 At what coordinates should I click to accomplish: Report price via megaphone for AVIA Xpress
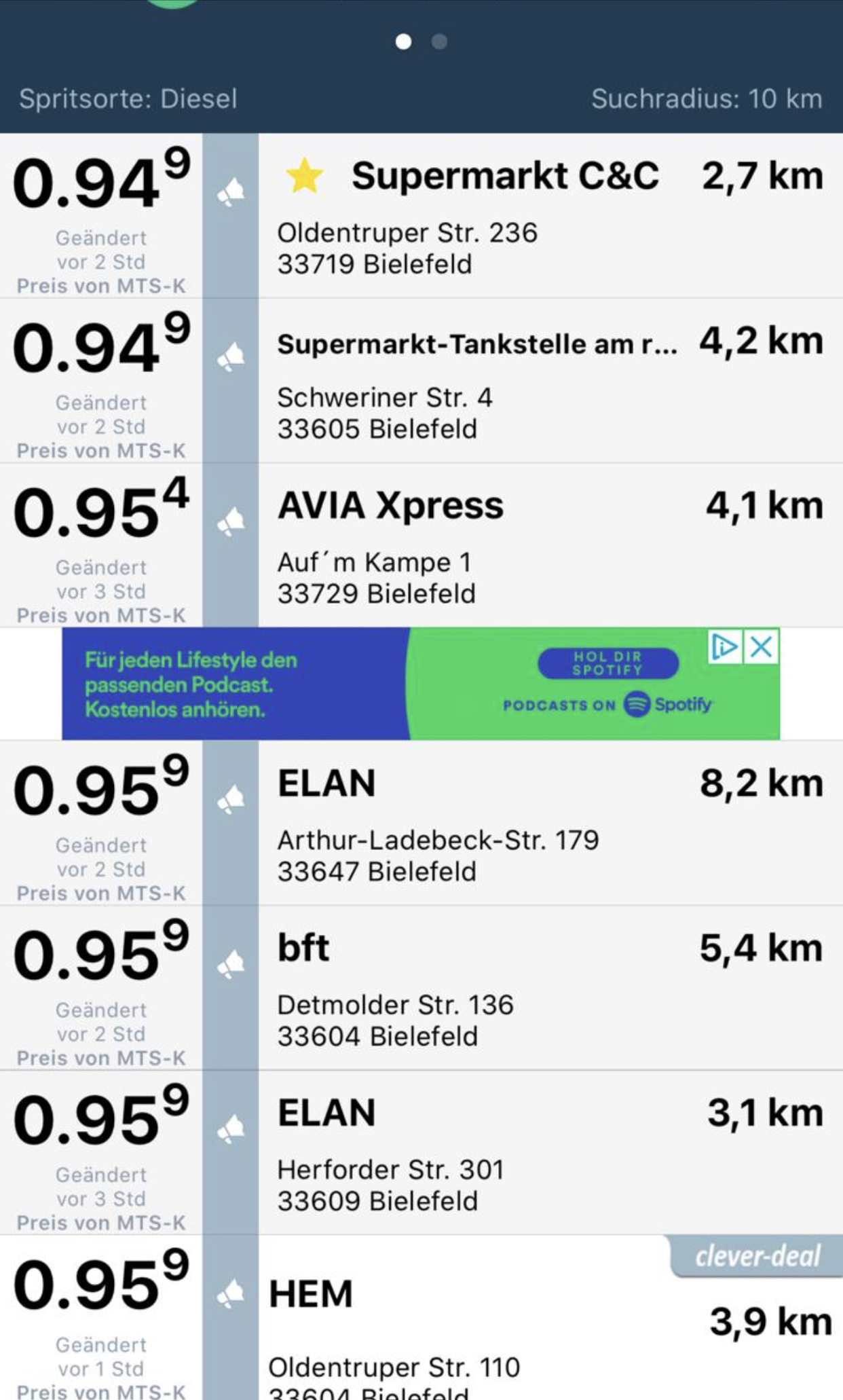[x=231, y=522]
